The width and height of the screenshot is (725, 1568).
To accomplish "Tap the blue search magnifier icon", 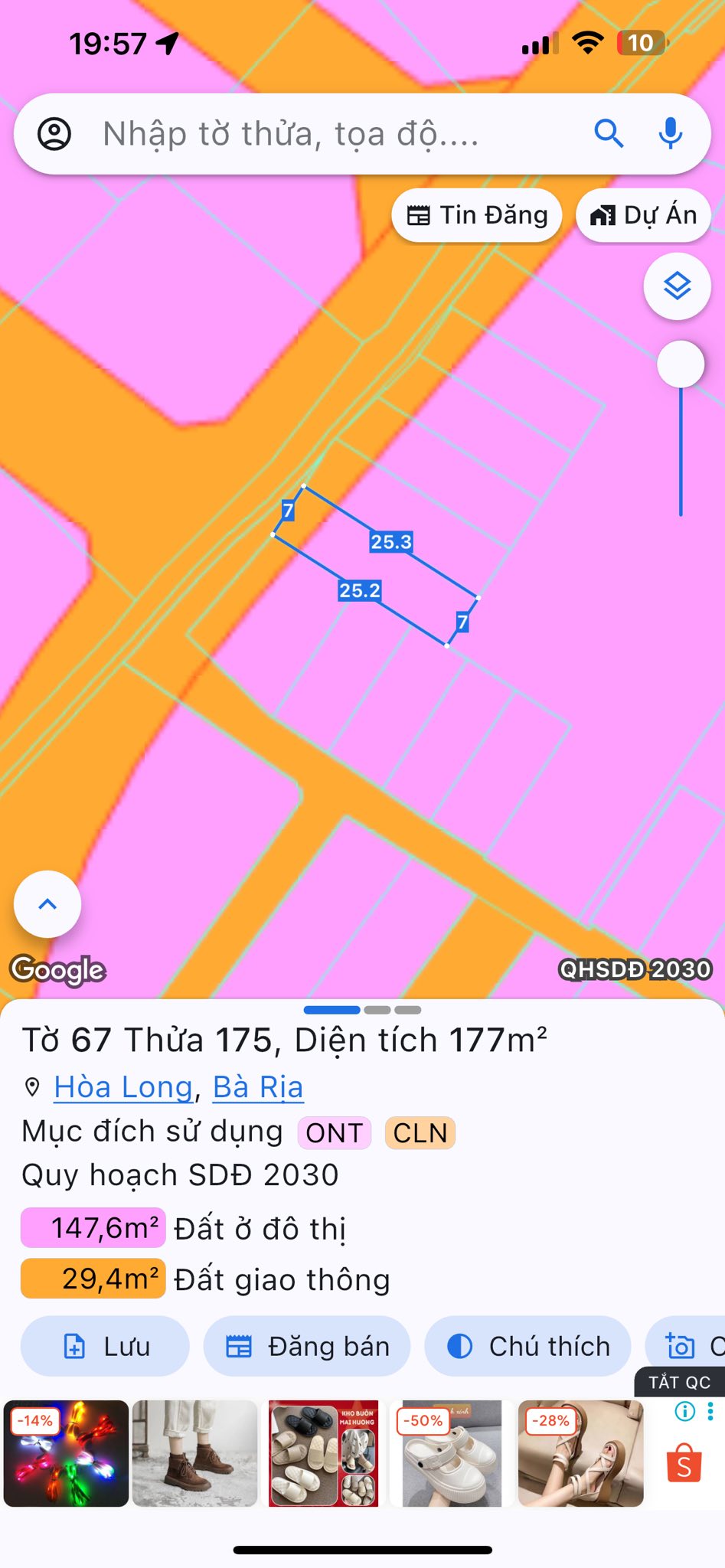I will 609,134.
